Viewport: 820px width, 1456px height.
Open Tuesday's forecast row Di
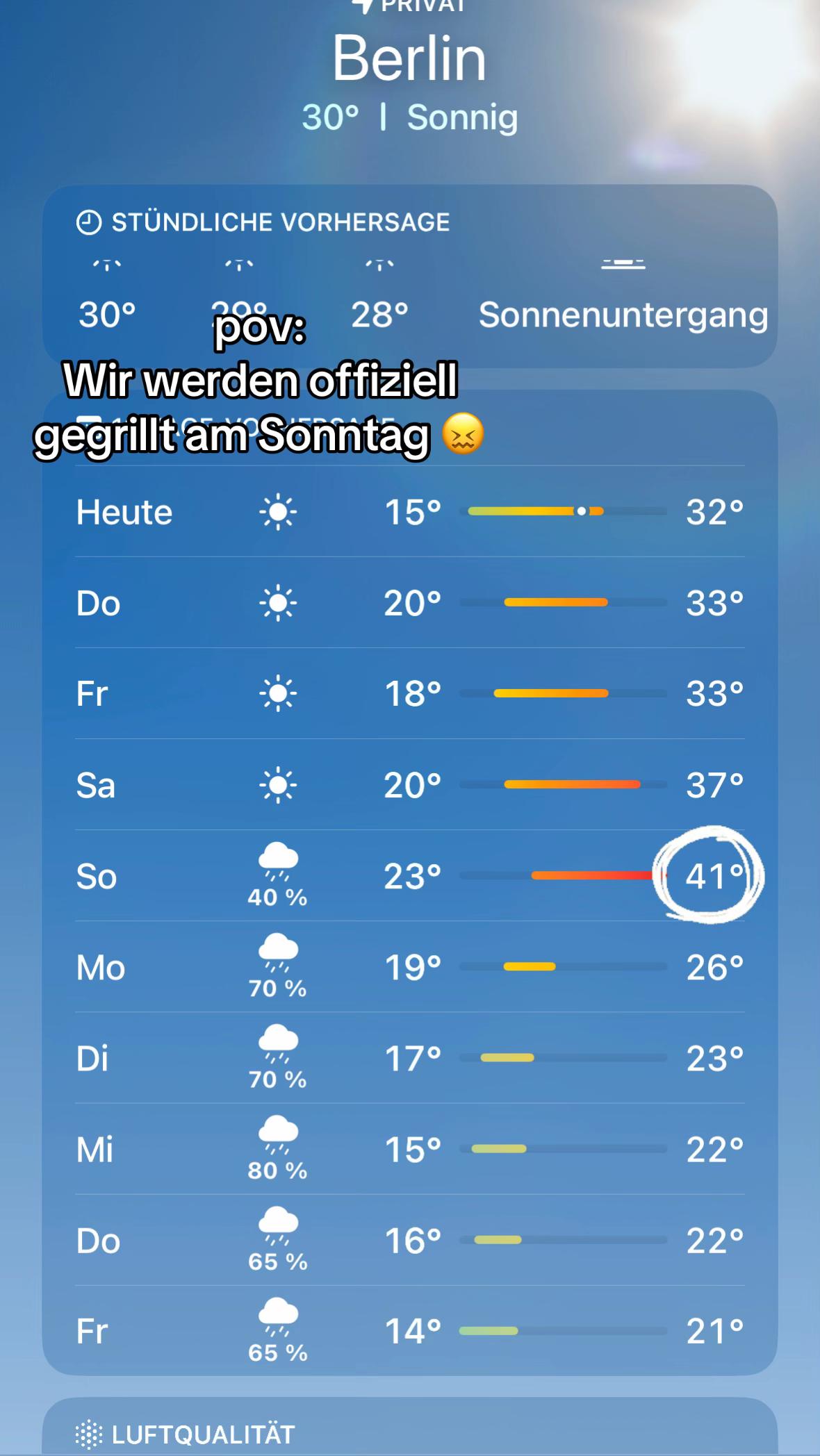pyautogui.click(x=409, y=1058)
